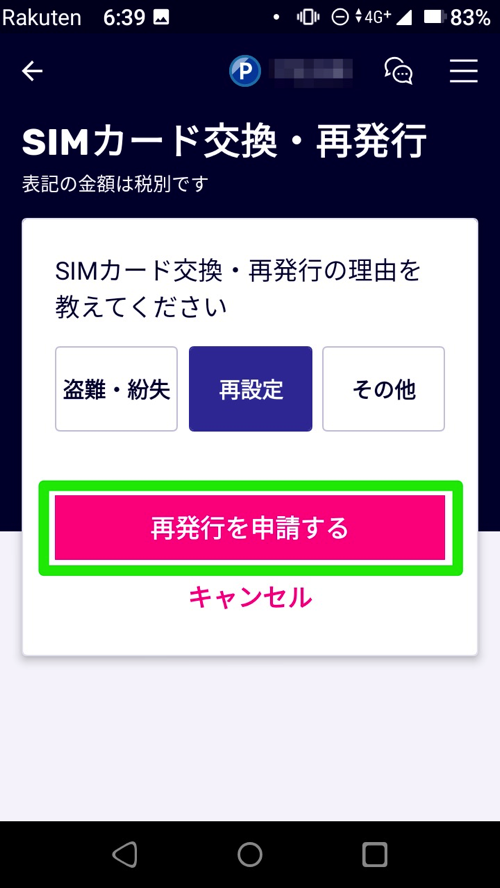Tap 再発行を申請する button
The height and width of the screenshot is (888, 500).
(x=250, y=528)
